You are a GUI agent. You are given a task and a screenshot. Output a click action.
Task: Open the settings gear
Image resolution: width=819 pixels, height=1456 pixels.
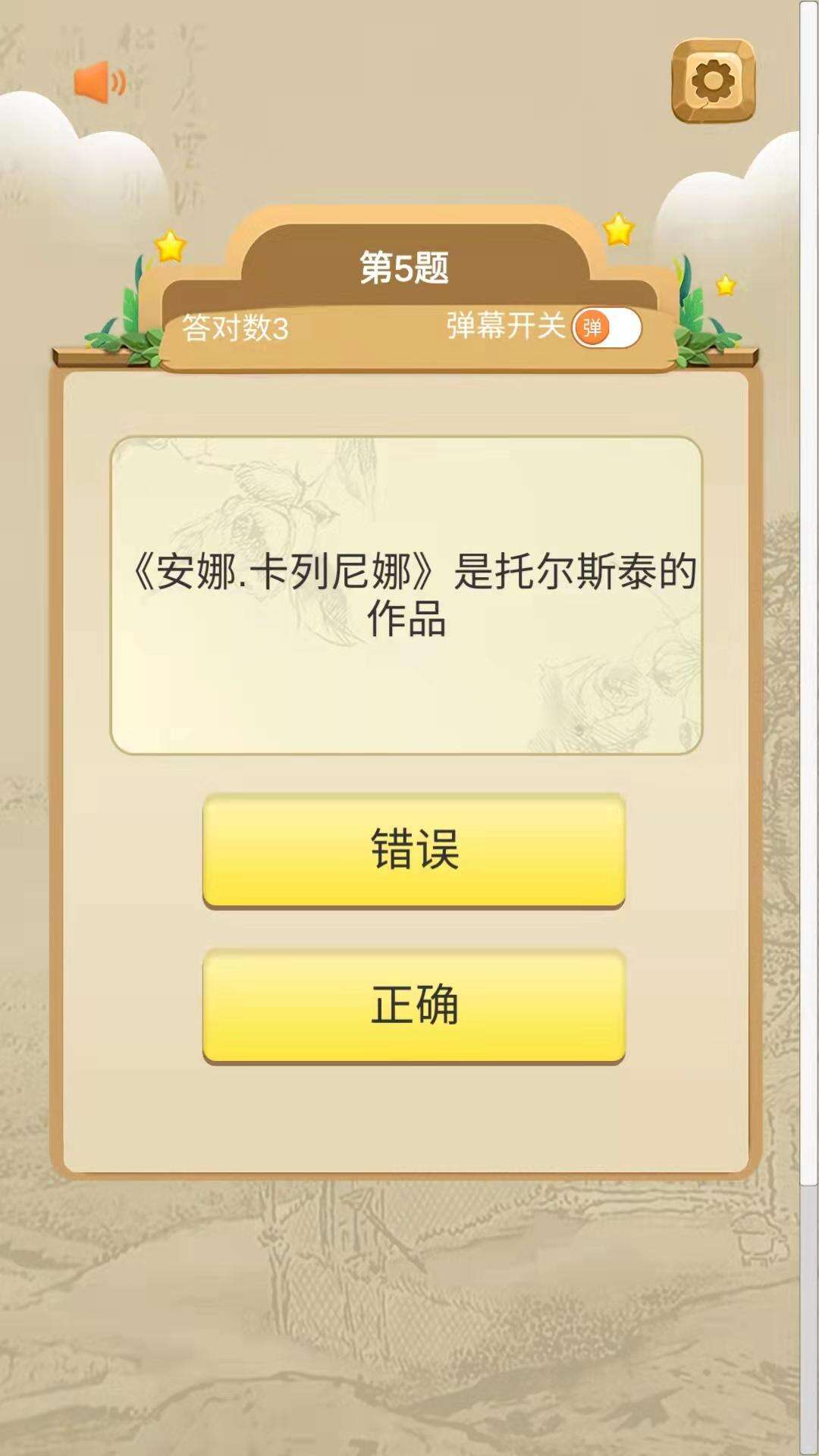(713, 80)
